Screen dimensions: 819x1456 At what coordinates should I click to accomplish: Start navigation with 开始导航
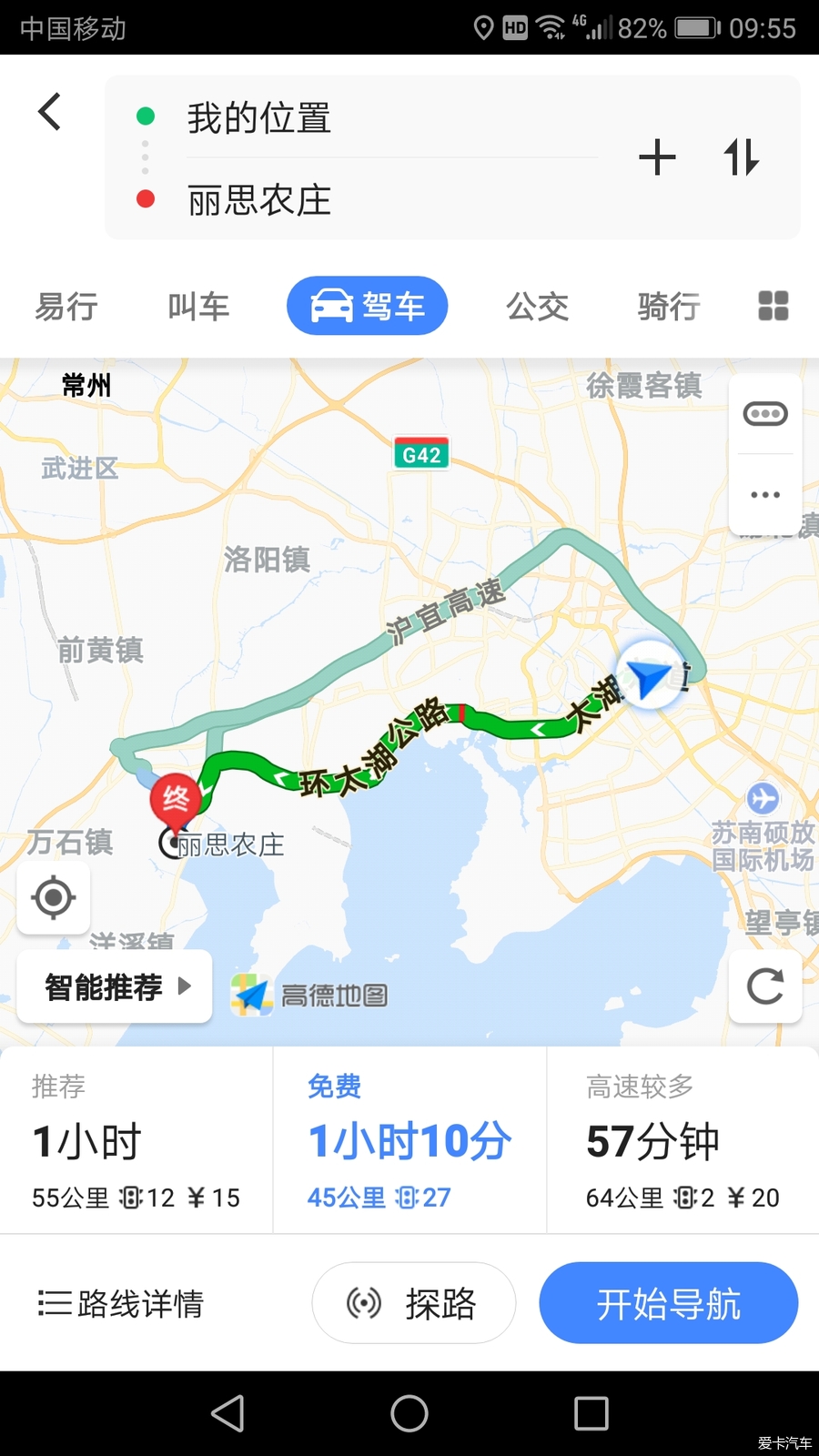669,1304
